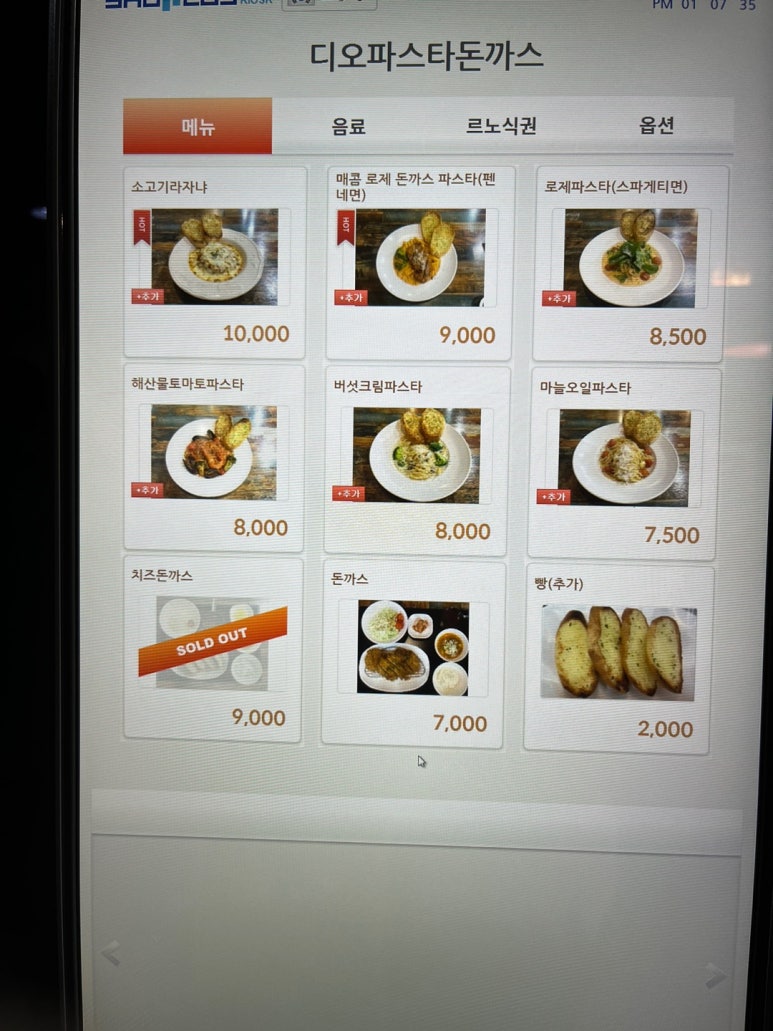Choose the 마늘오일파스타 card

[623, 463]
